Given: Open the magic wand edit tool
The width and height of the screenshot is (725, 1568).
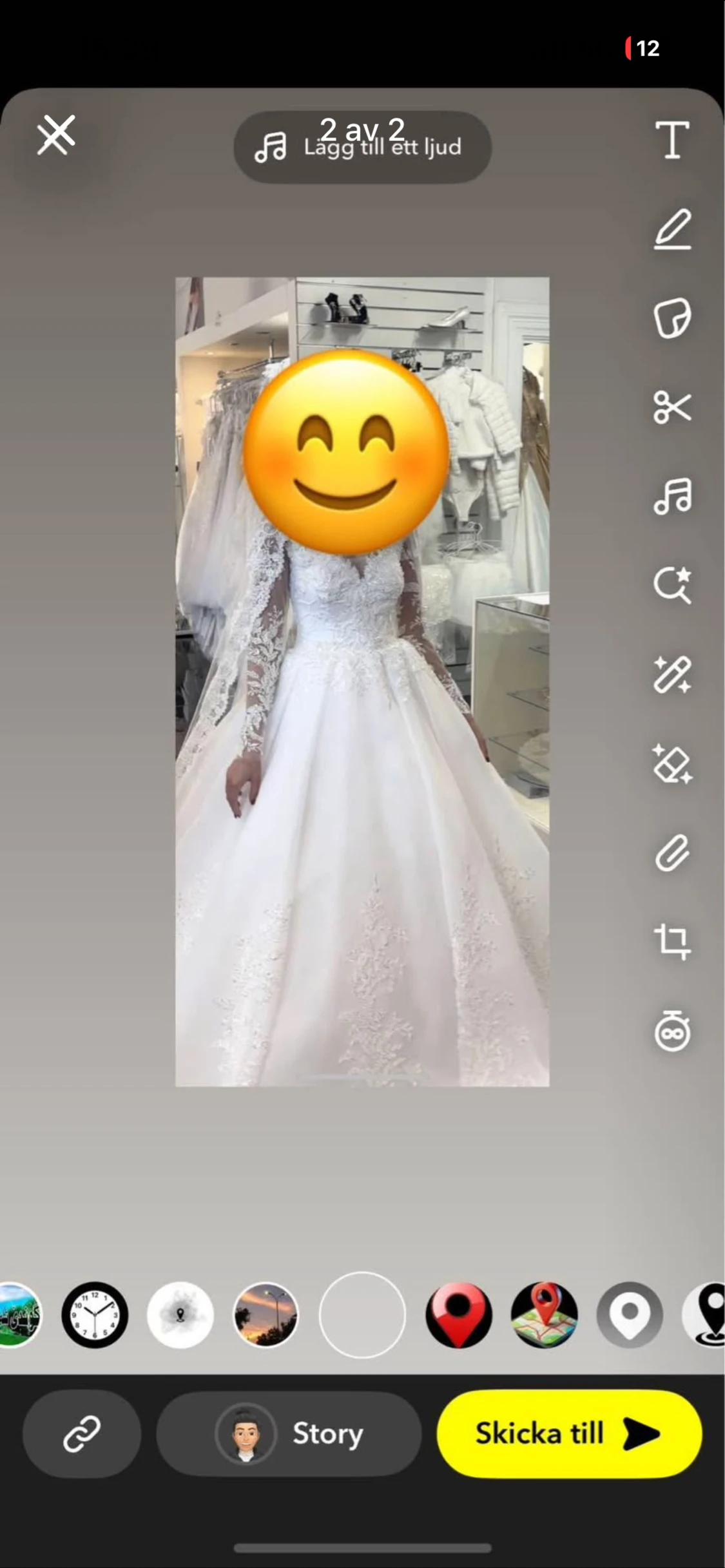Looking at the screenshot, I should point(672,674).
